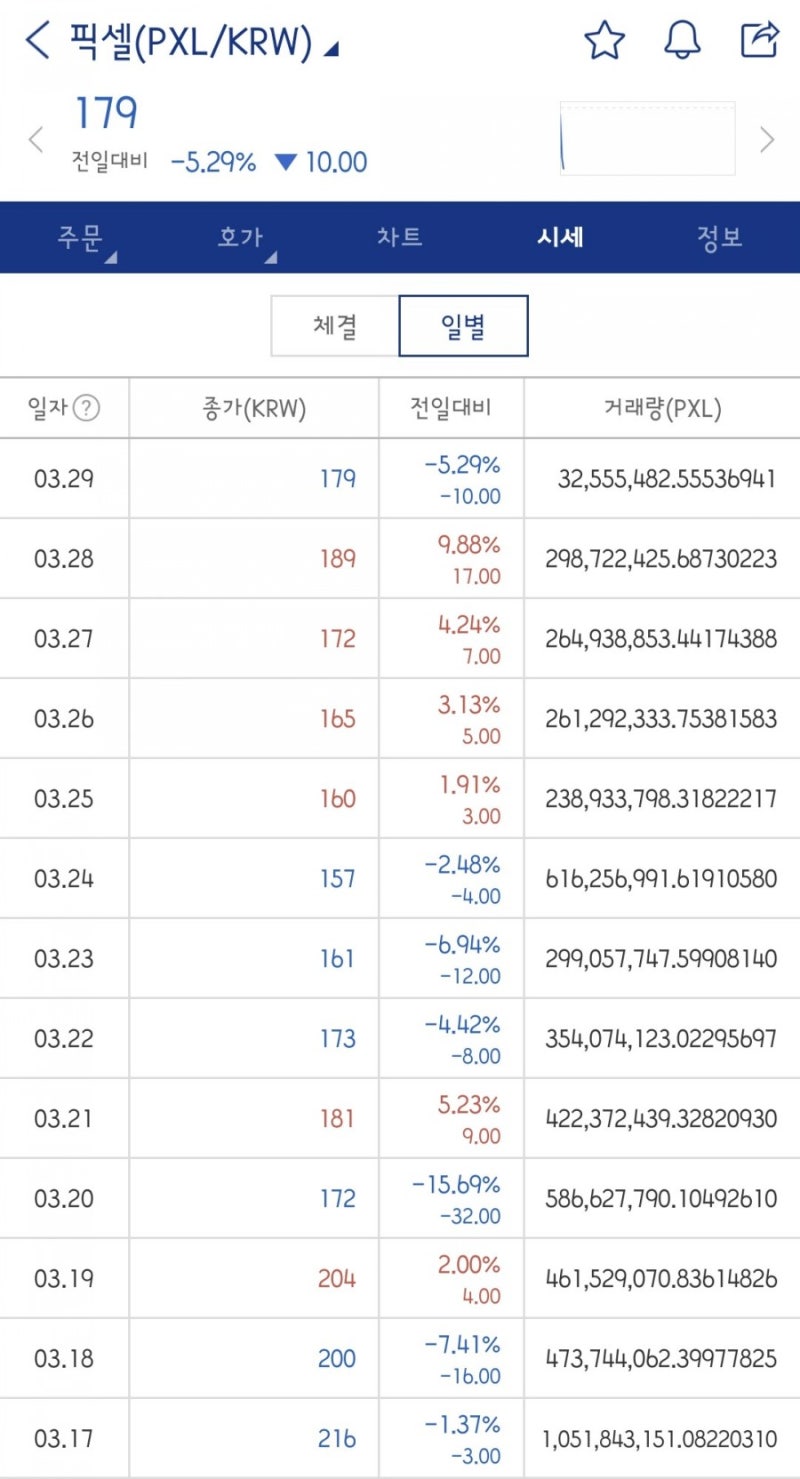Open price alerts via the bell icon
This screenshot has width=800, height=1479.
click(683, 40)
